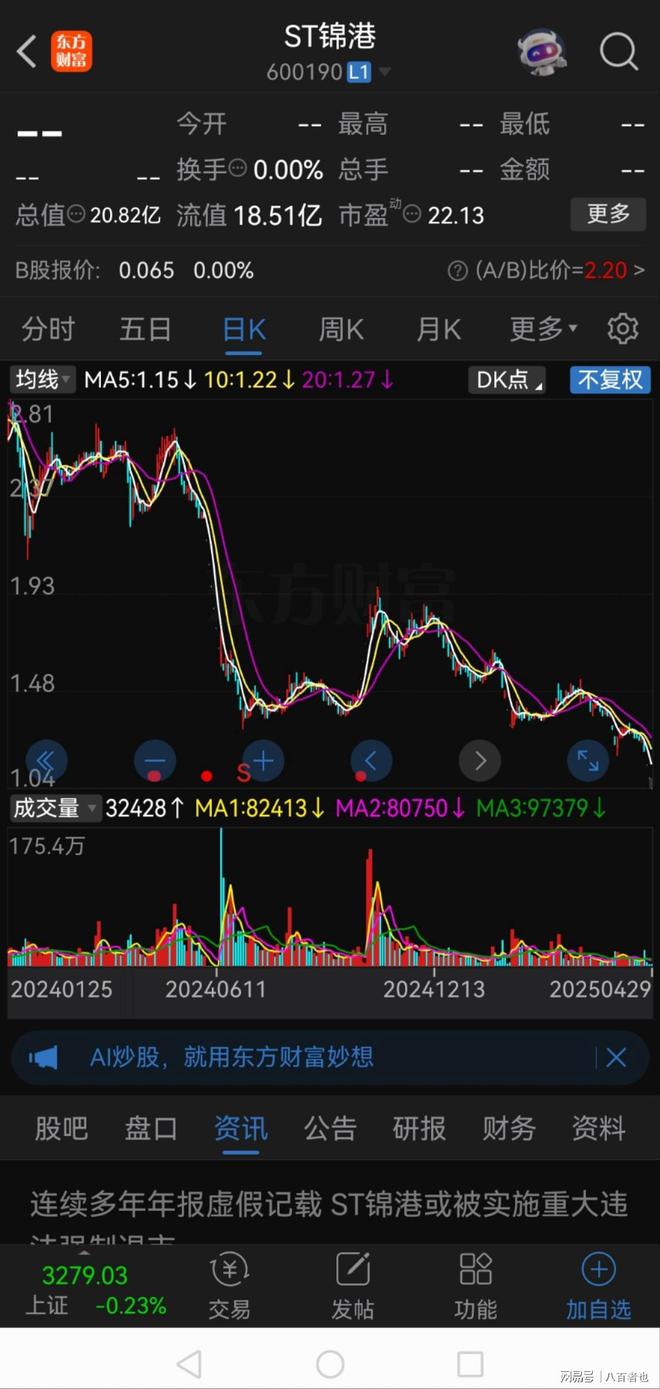This screenshot has height=1389, width=660.
Task: Select the 周K chart tab
Action: pos(341,328)
